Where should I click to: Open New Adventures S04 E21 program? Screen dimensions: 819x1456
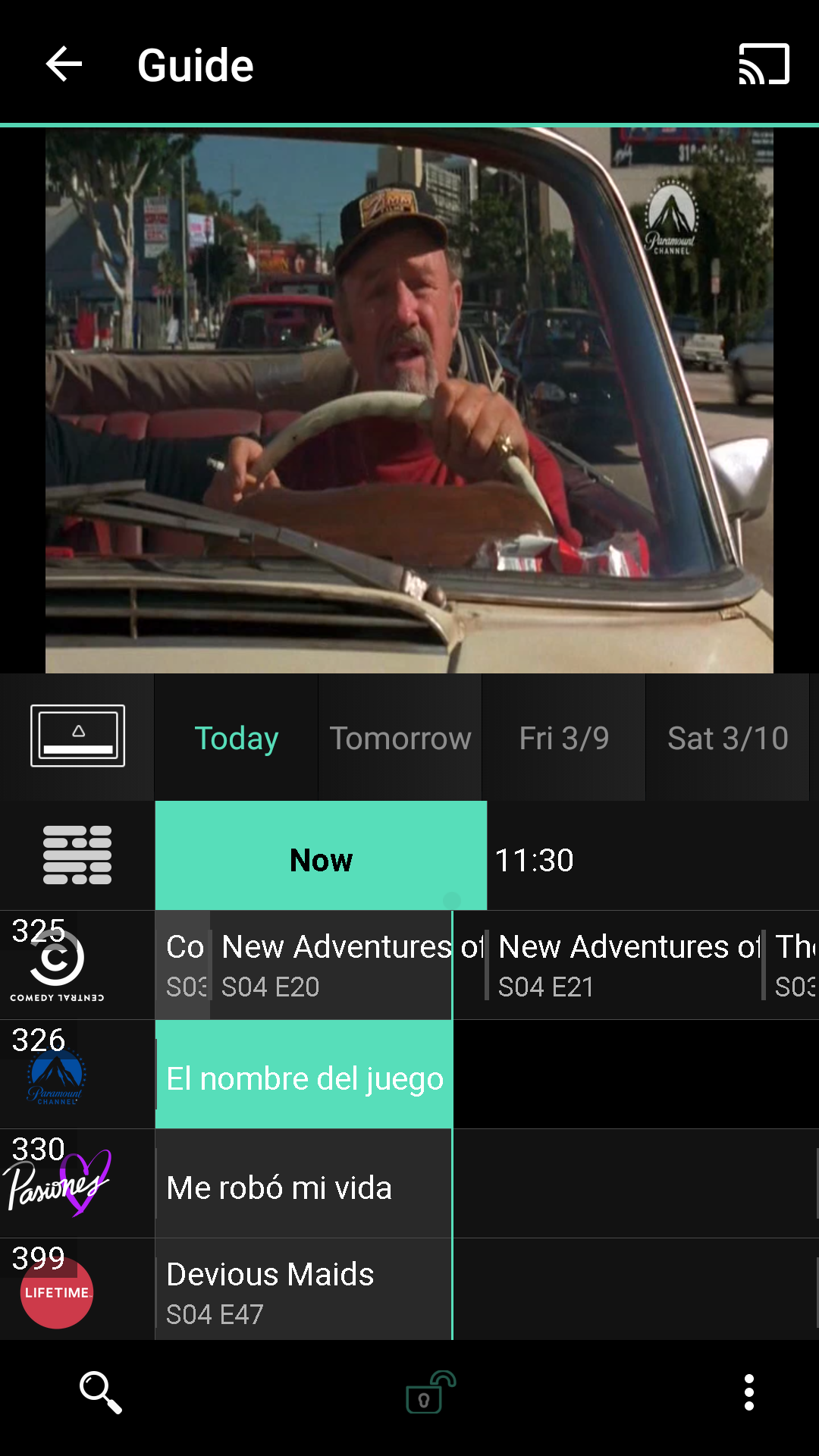(626, 965)
